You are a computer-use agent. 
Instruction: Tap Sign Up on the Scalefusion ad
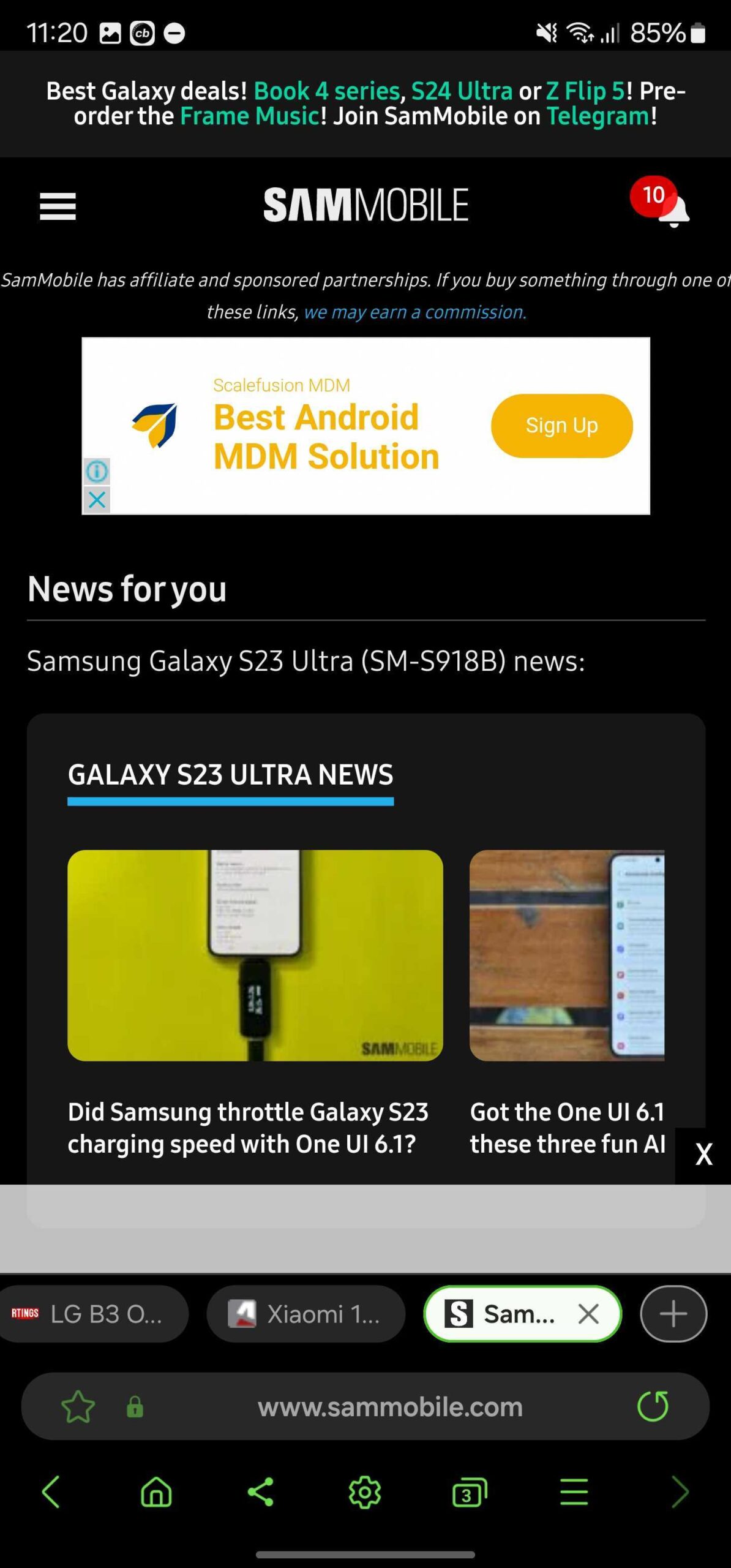point(561,426)
